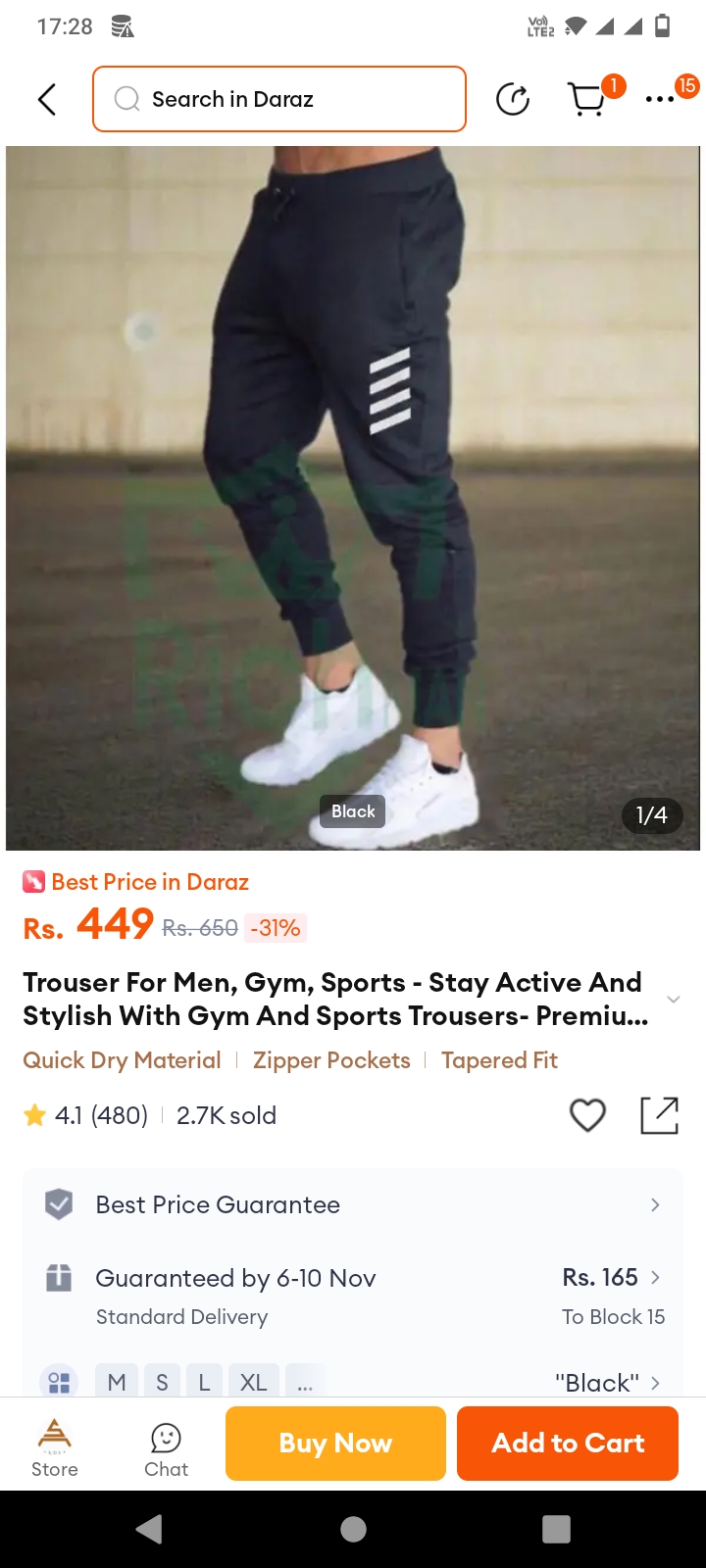The width and height of the screenshot is (706, 1568).
Task: Pick size L
Action: tap(204, 1382)
